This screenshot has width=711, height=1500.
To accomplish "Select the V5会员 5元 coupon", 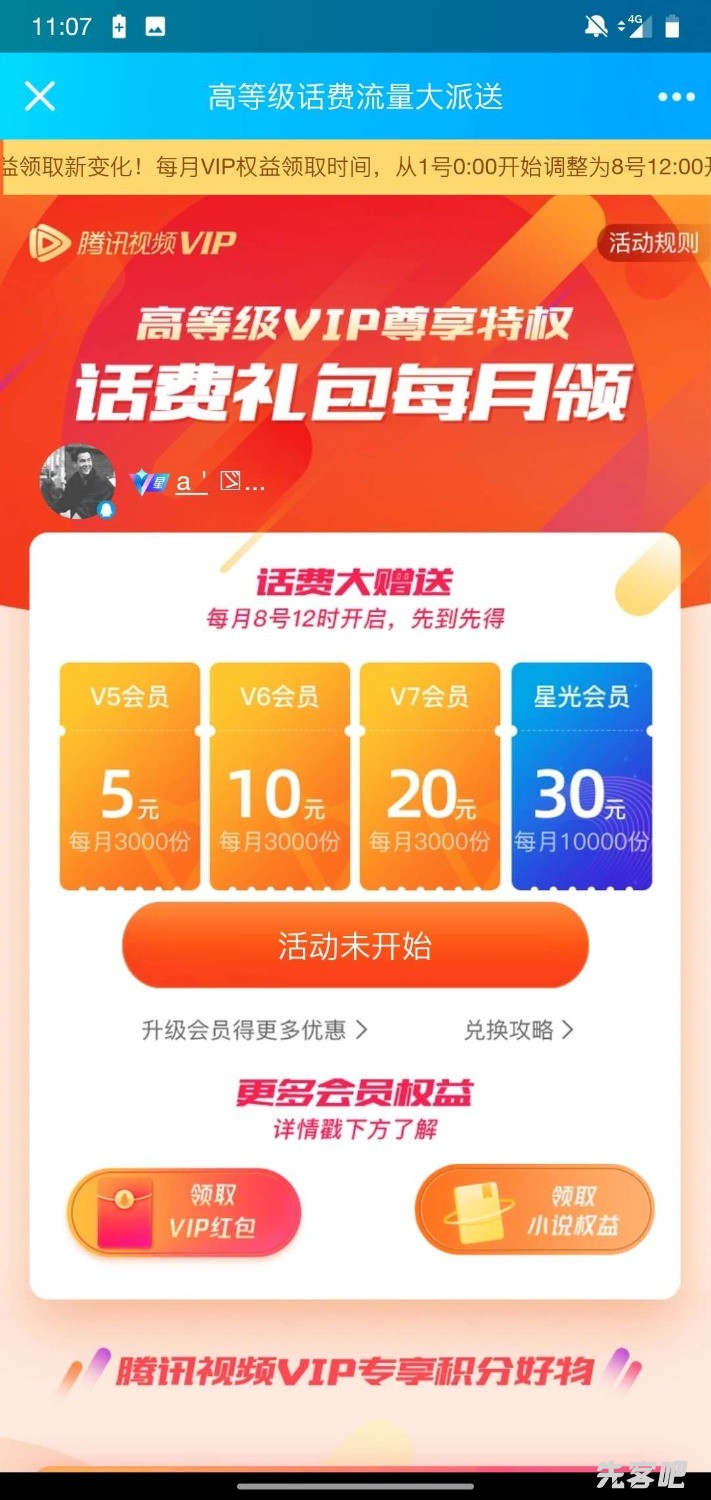I will point(130,776).
